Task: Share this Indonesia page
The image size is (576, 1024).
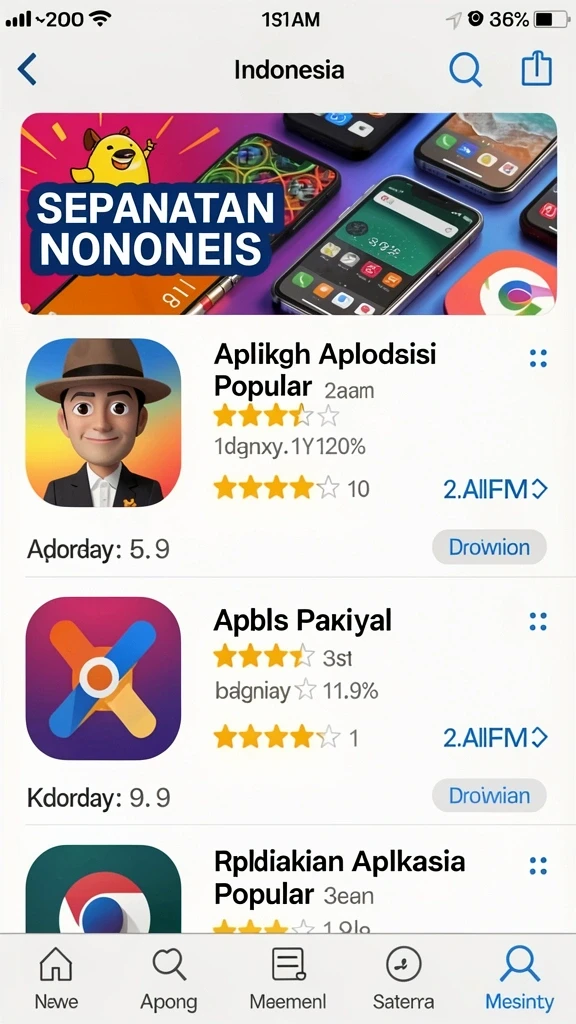Action: [x=537, y=69]
